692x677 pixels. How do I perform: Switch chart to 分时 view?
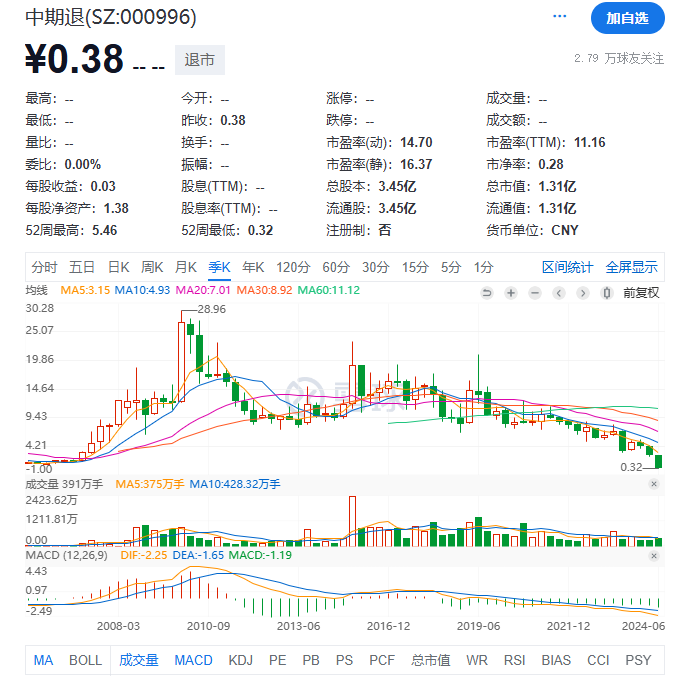click(x=44, y=267)
